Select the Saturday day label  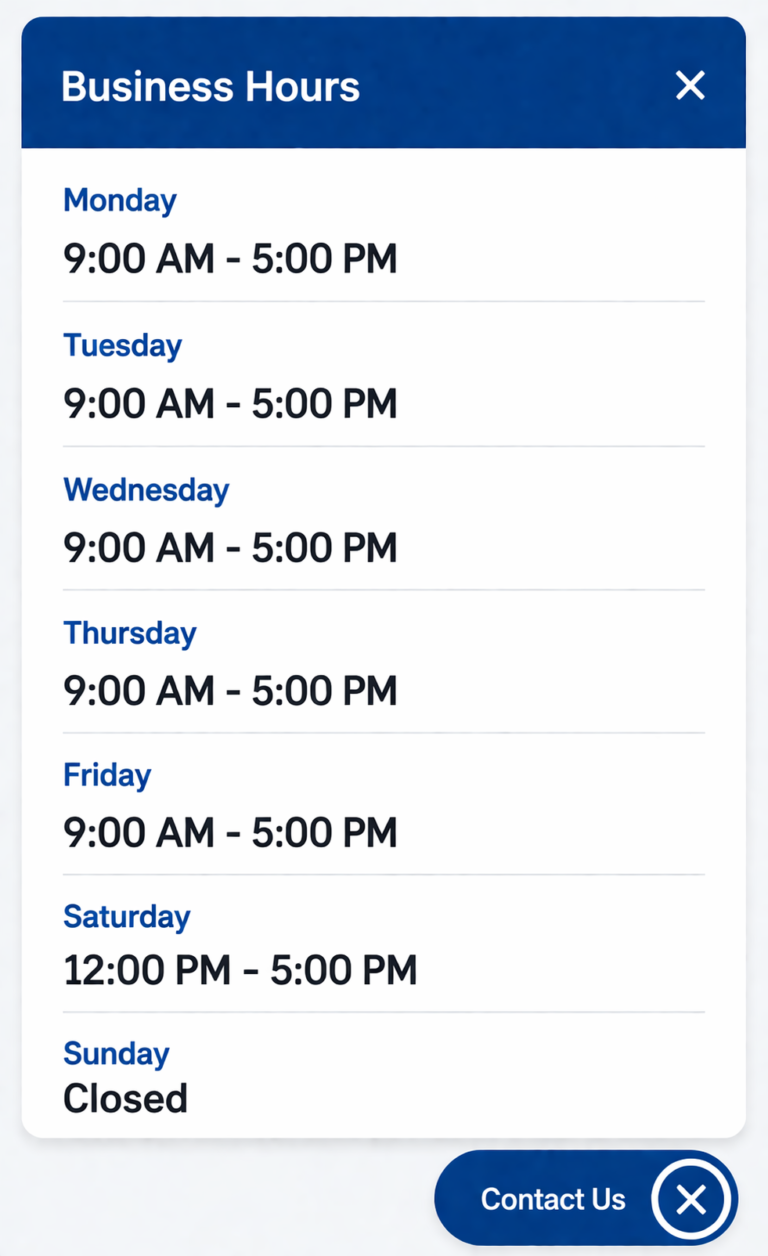click(127, 917)
